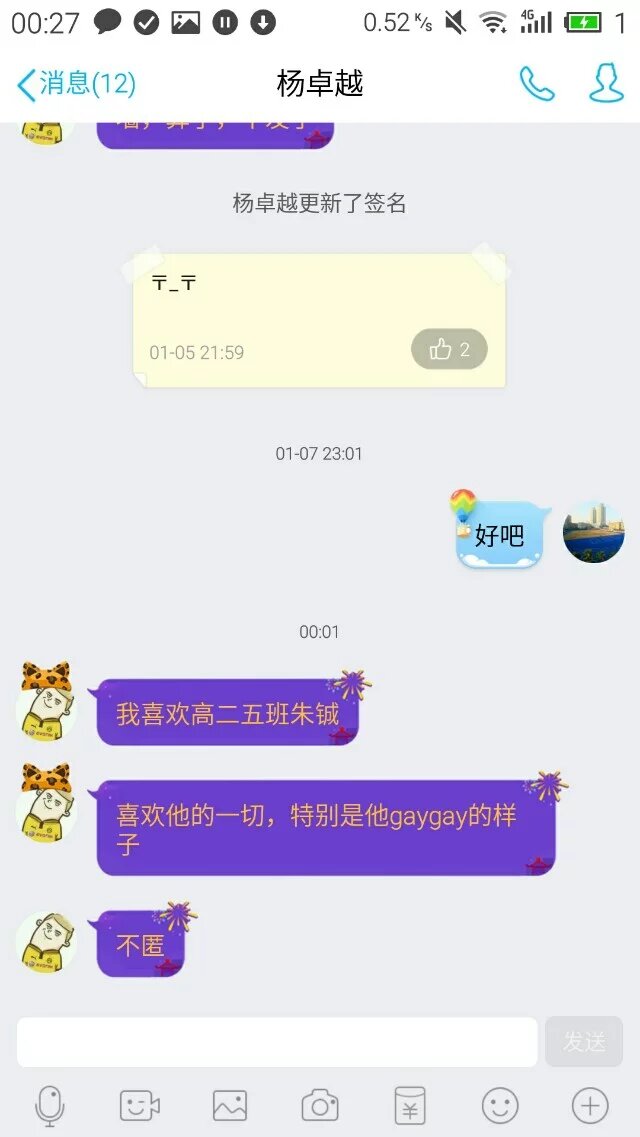This screenshot has width=640, height=1137.
Task: Tap 杨卓越's avatar beside 不匿 message
Action: click(x=46, y=942)
